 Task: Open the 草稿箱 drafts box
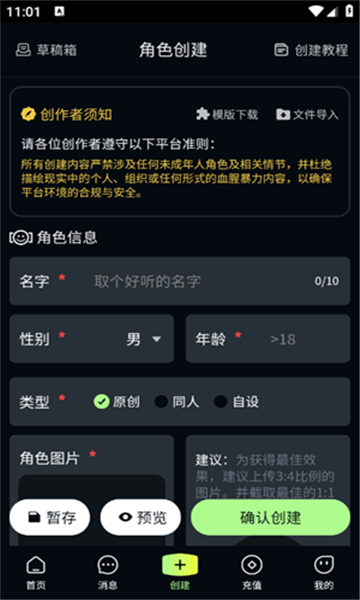click(46, 50)
